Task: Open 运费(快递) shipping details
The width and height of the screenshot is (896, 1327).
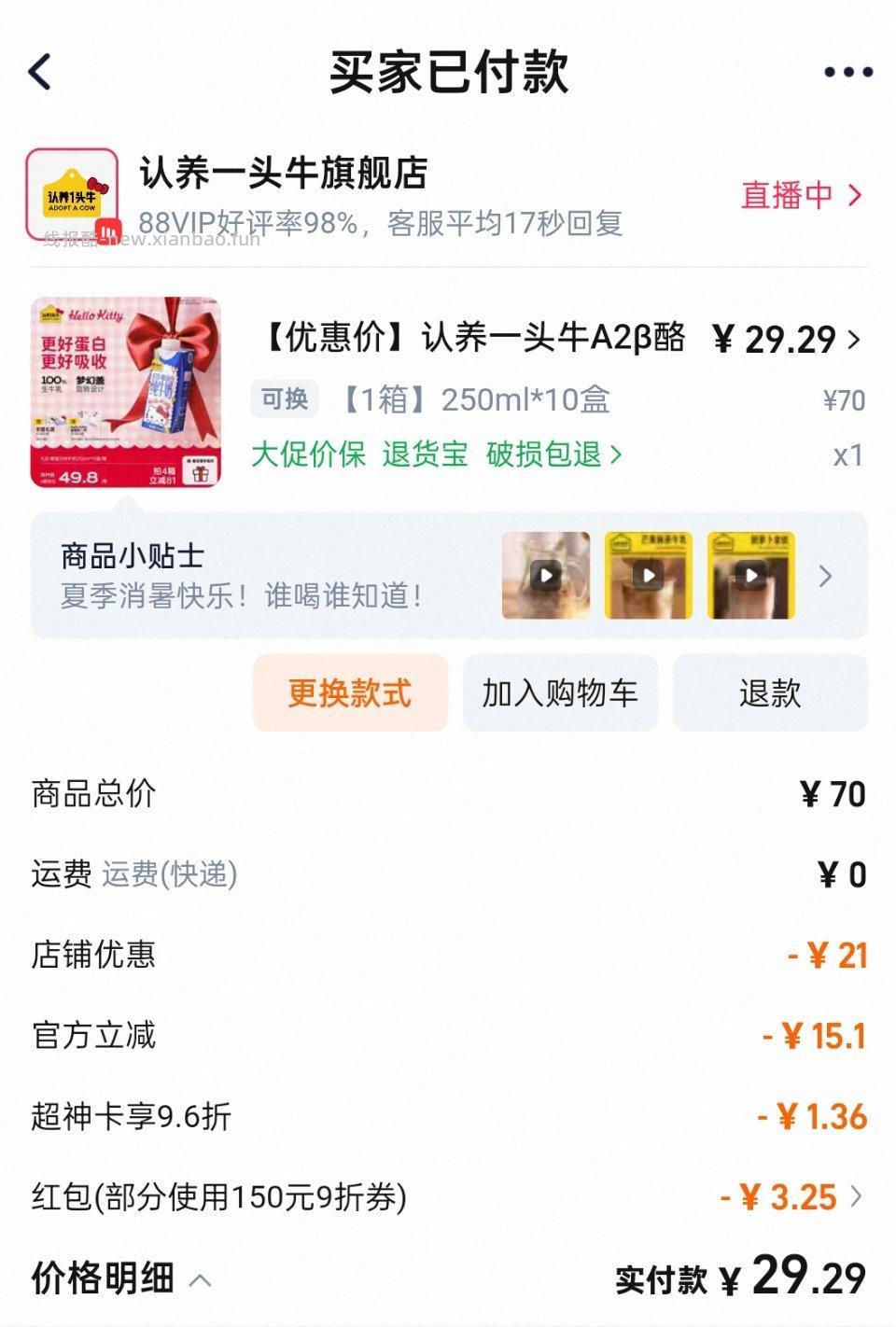Action: [171, 875]
